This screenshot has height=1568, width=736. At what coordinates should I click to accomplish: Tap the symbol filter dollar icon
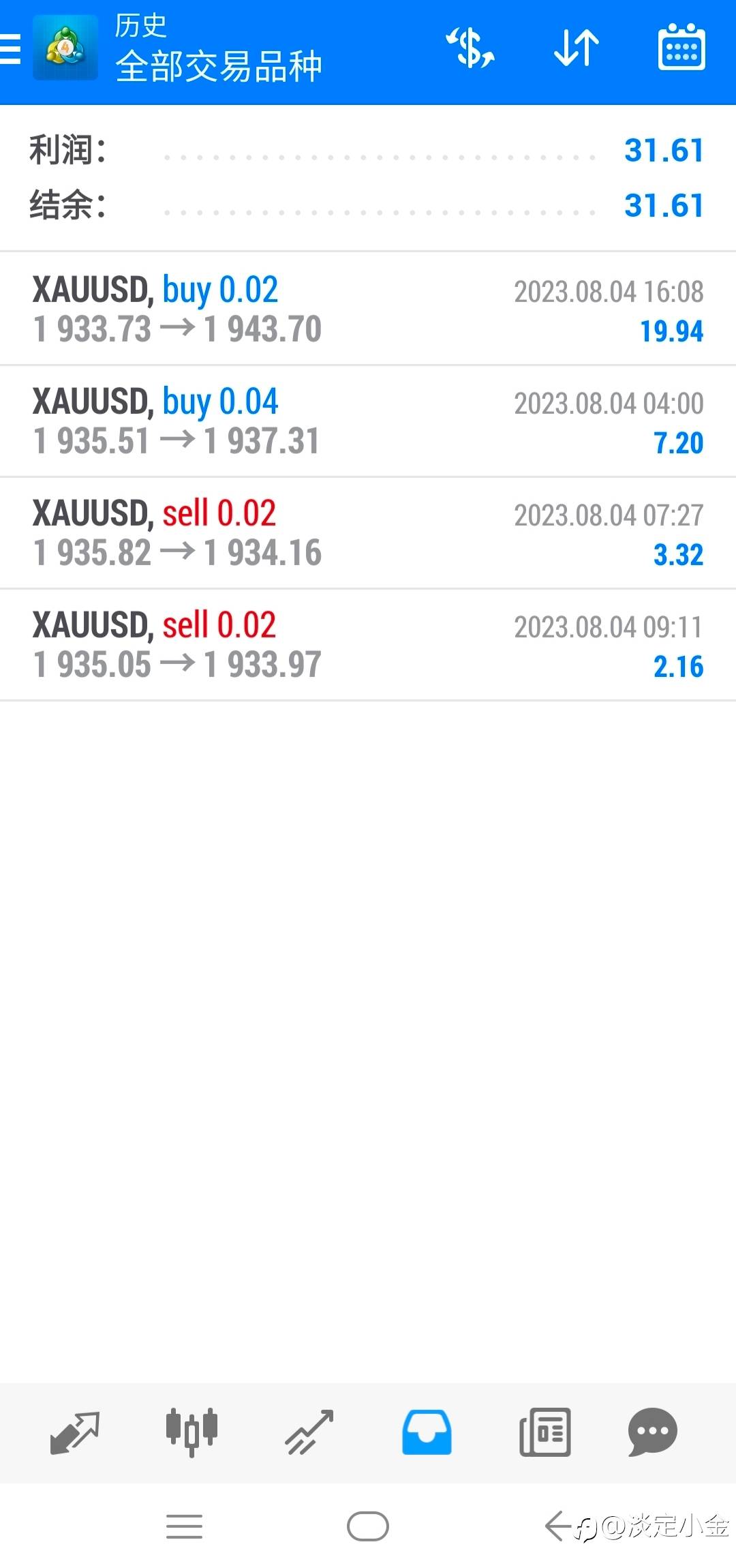tap(470, 48)
